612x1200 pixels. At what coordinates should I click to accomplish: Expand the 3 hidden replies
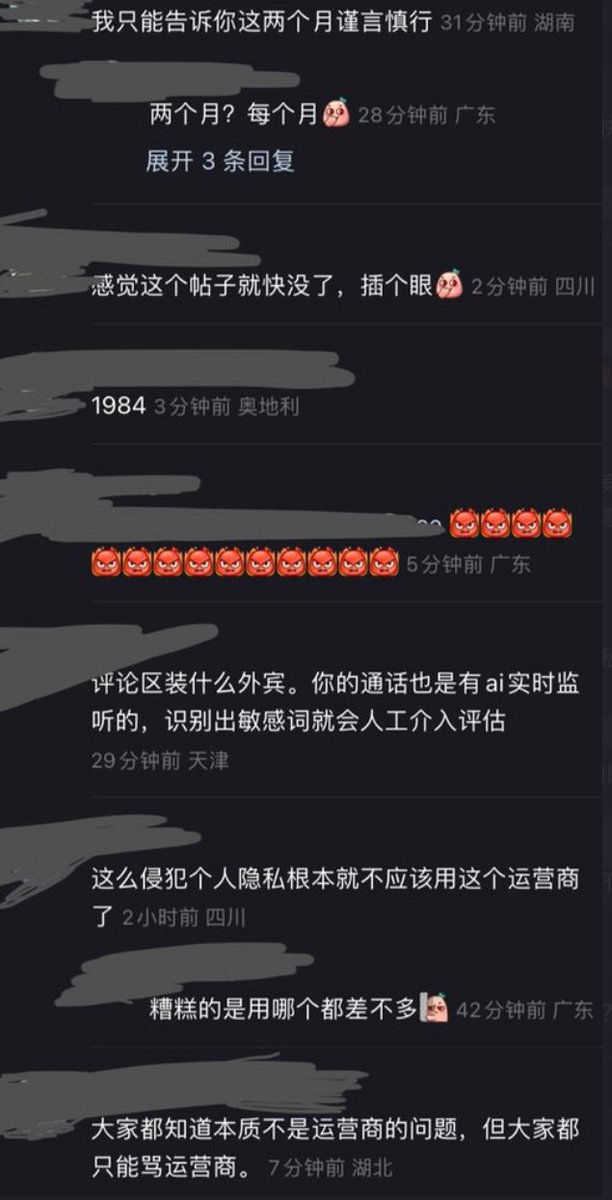pos(220,161)
